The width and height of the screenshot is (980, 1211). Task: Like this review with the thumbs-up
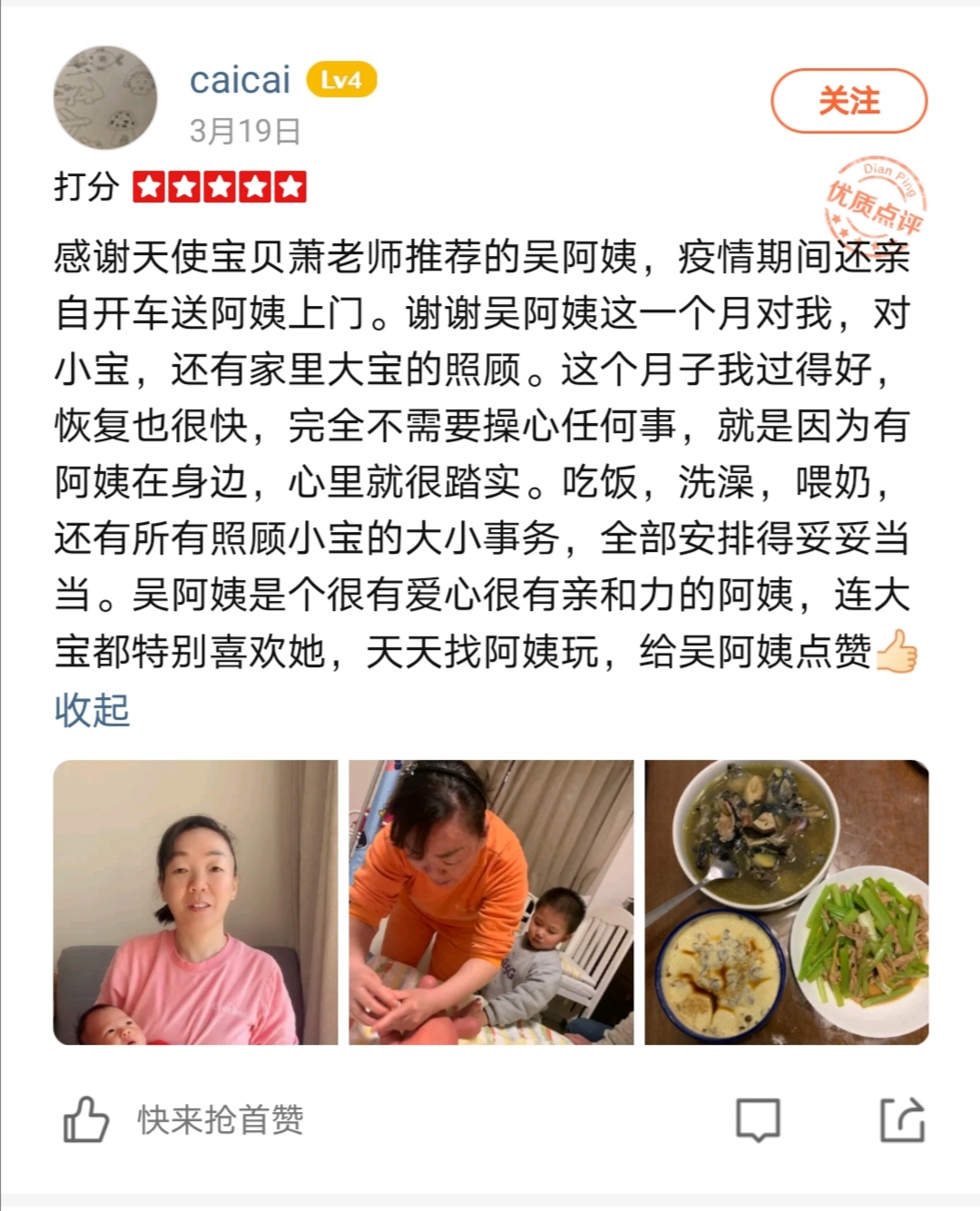[86, 1119]
